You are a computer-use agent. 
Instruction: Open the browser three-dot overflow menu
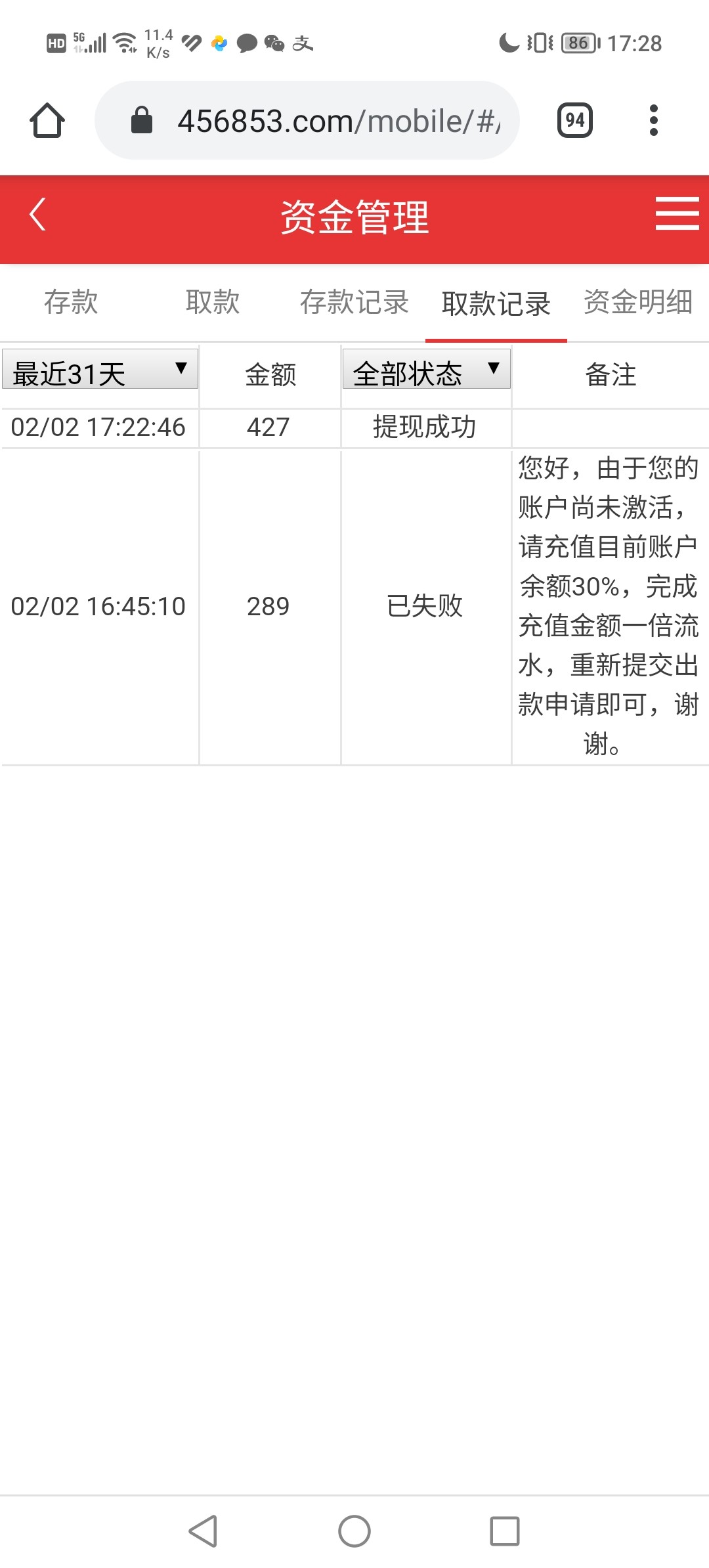[x=653, y=121]
